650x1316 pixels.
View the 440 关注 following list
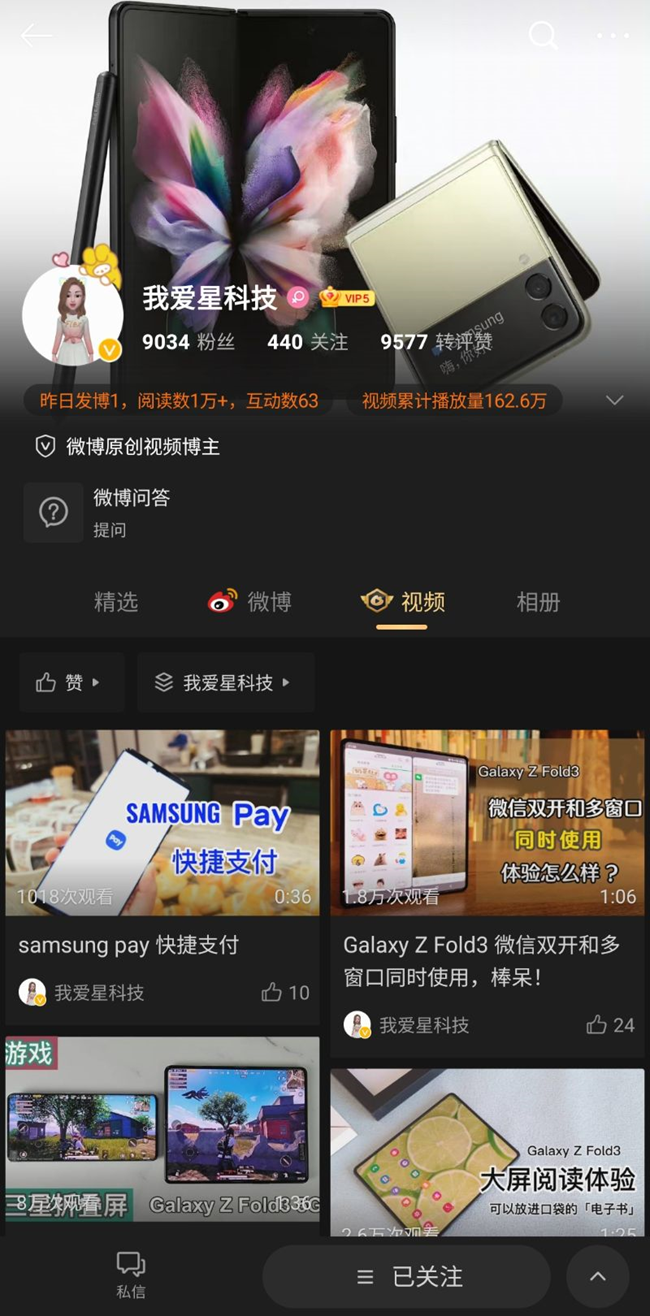click(307, 342)
